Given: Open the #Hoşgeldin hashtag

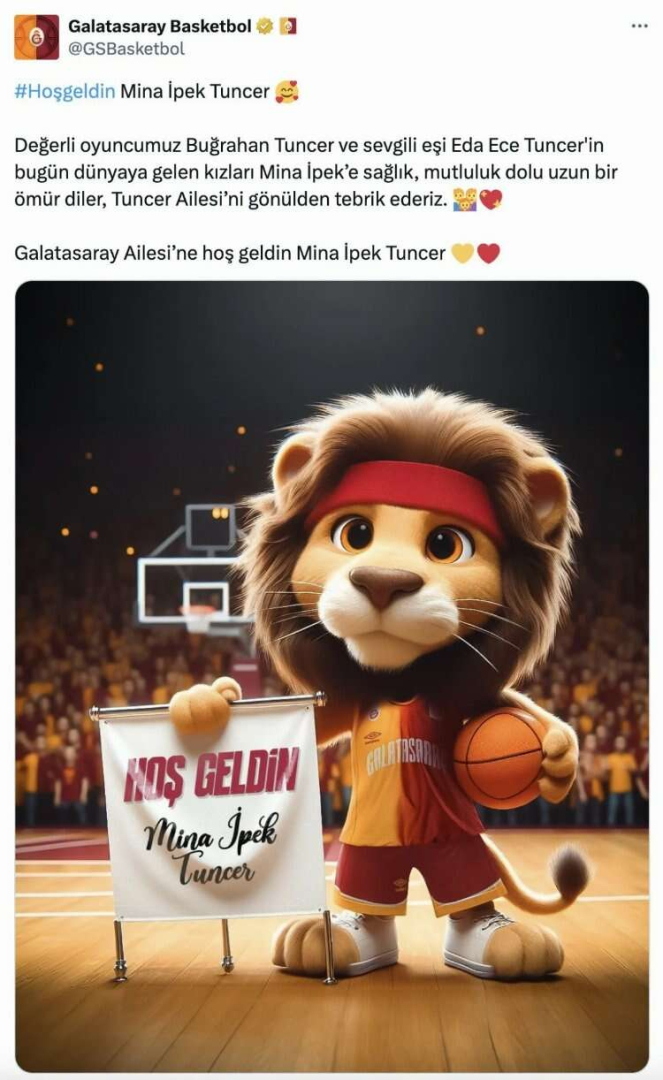Looking at the screenshot, I should (64, 92).
